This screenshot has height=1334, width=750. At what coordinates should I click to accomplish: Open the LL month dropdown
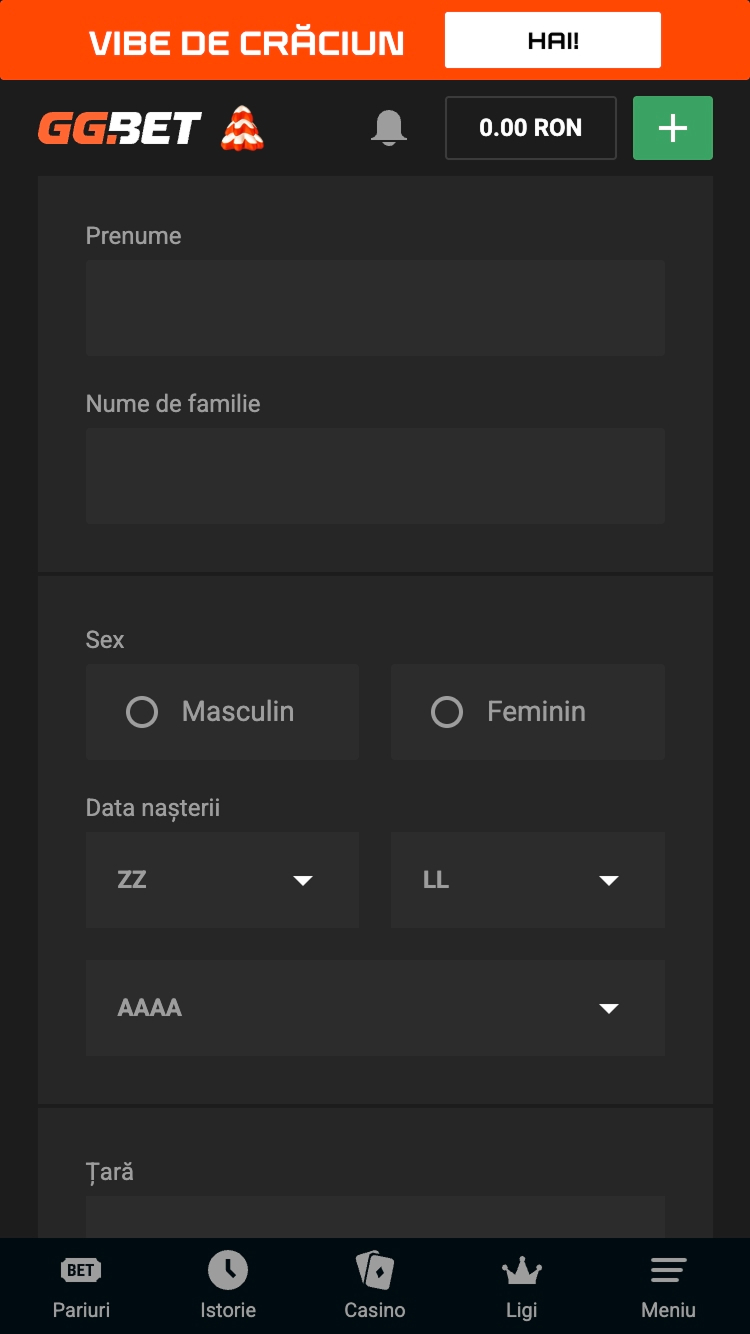527,880
